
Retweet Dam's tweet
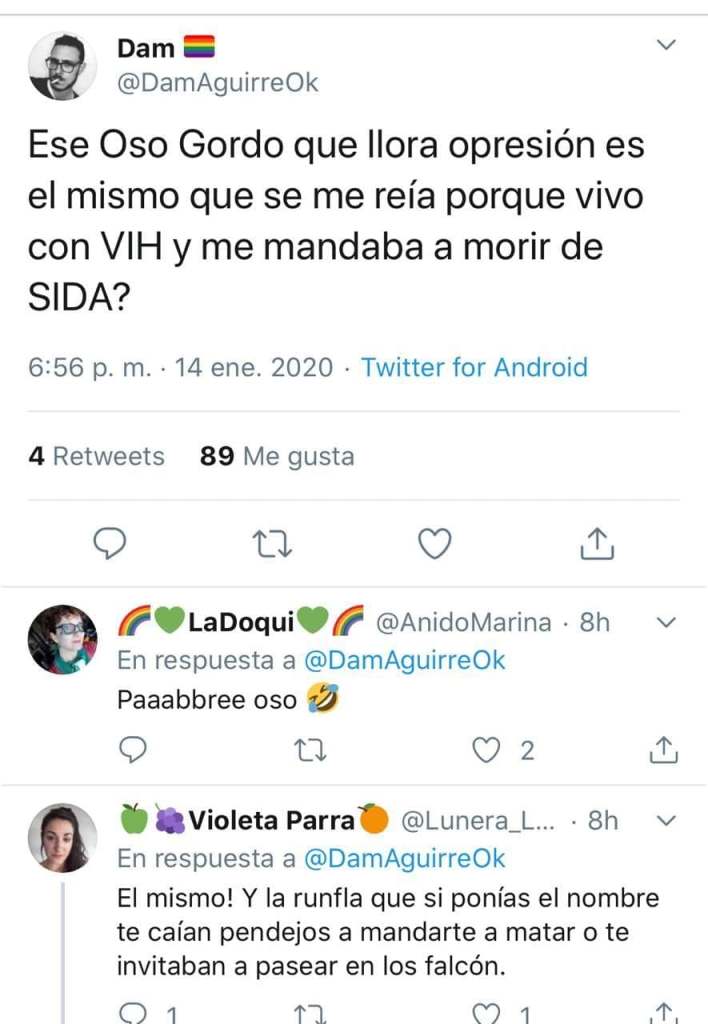click(271, 543)
